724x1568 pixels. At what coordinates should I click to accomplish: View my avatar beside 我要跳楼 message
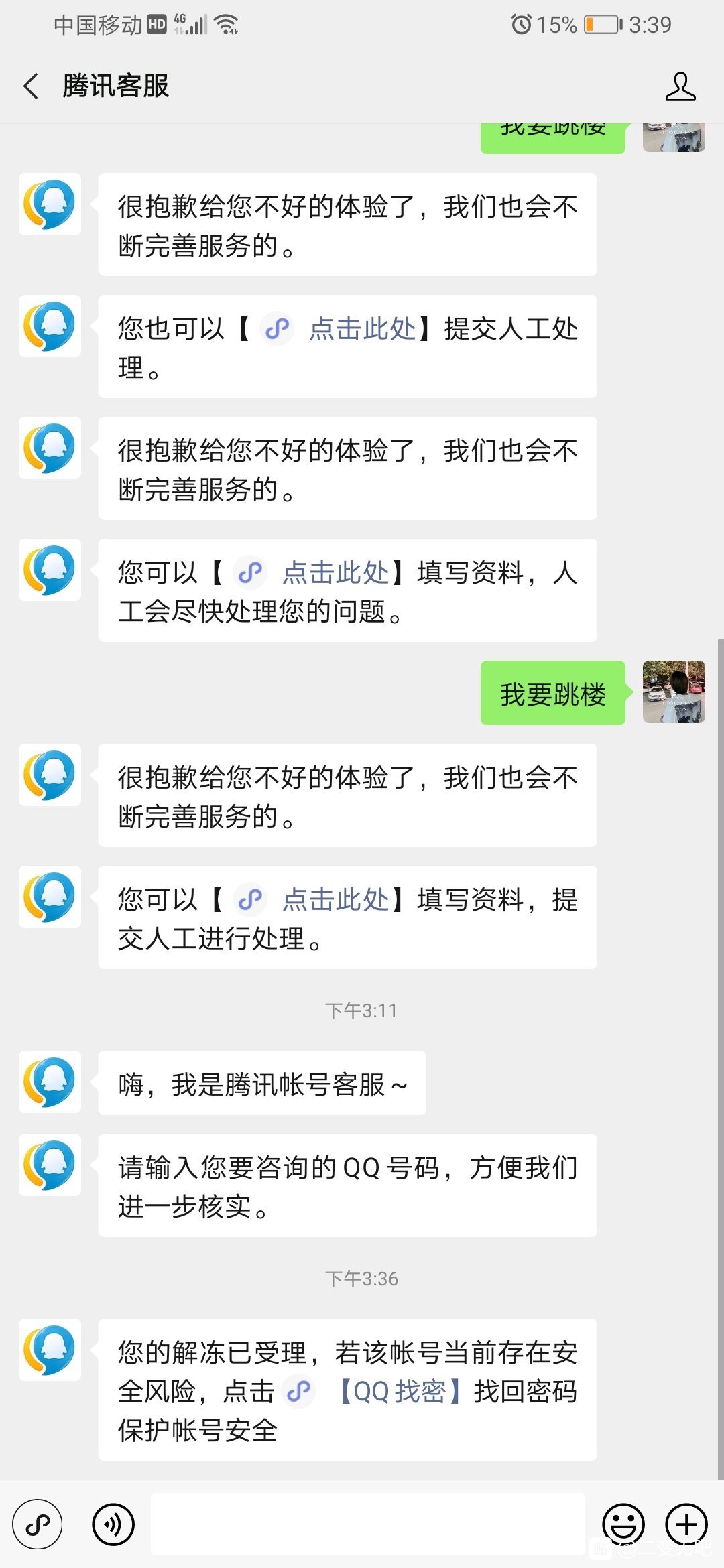click(674, 692)
